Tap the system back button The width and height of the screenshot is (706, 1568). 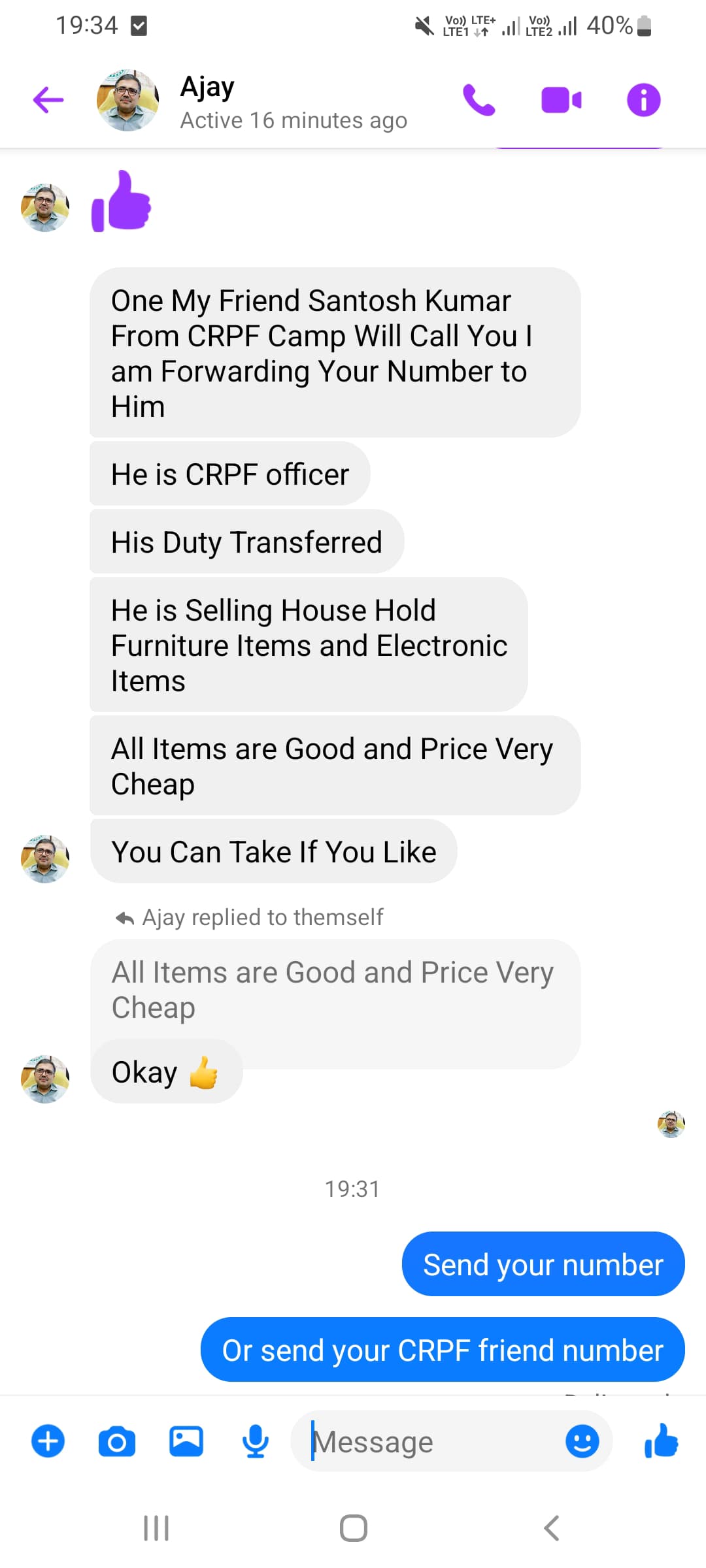551,1528
